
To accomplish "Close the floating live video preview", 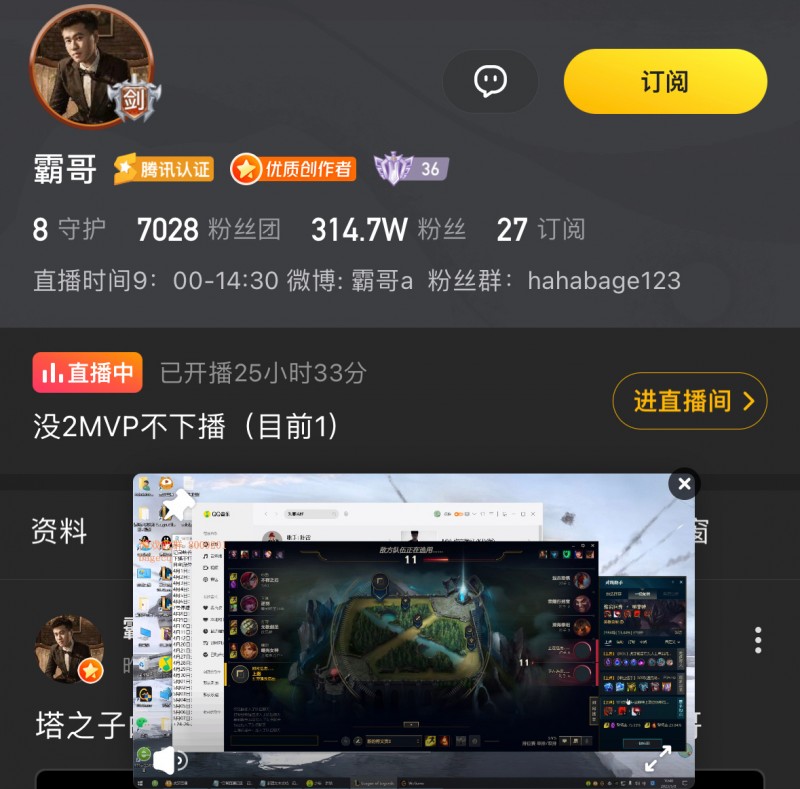I will [x=683, y=485].
